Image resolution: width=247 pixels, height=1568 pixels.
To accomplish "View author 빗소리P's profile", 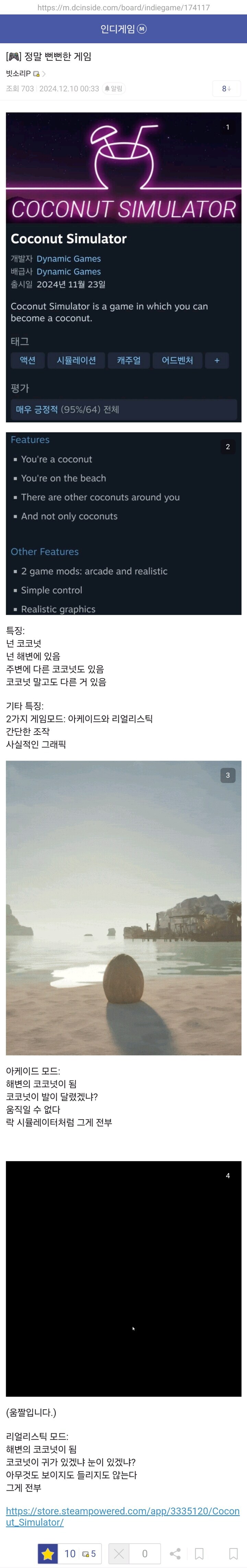I will [18, 73].
